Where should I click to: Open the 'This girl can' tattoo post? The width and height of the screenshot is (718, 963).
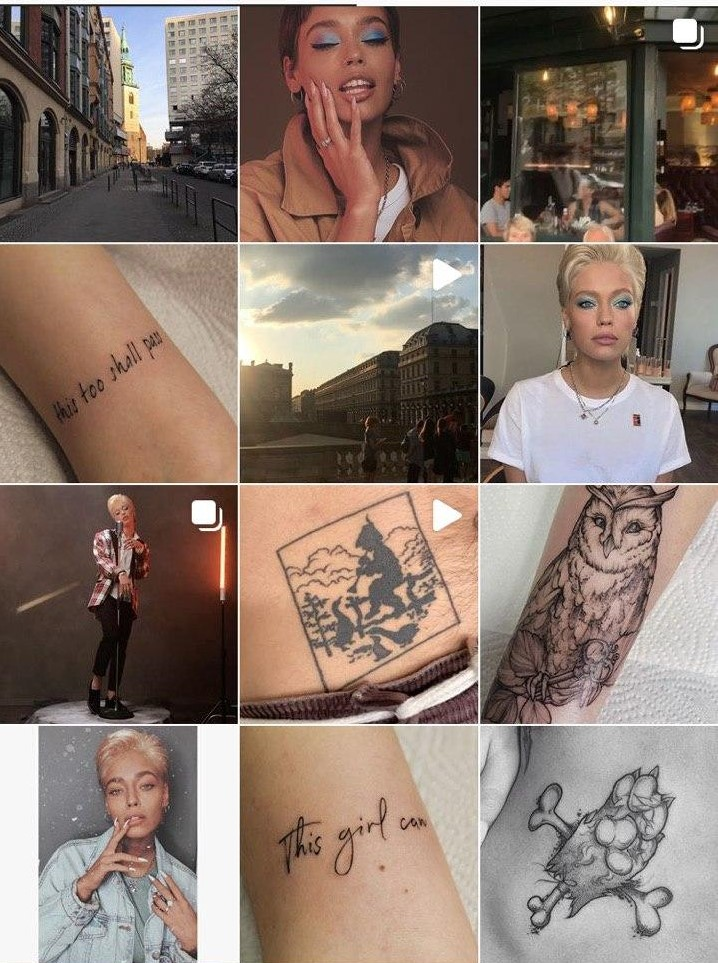pos(358,844)
